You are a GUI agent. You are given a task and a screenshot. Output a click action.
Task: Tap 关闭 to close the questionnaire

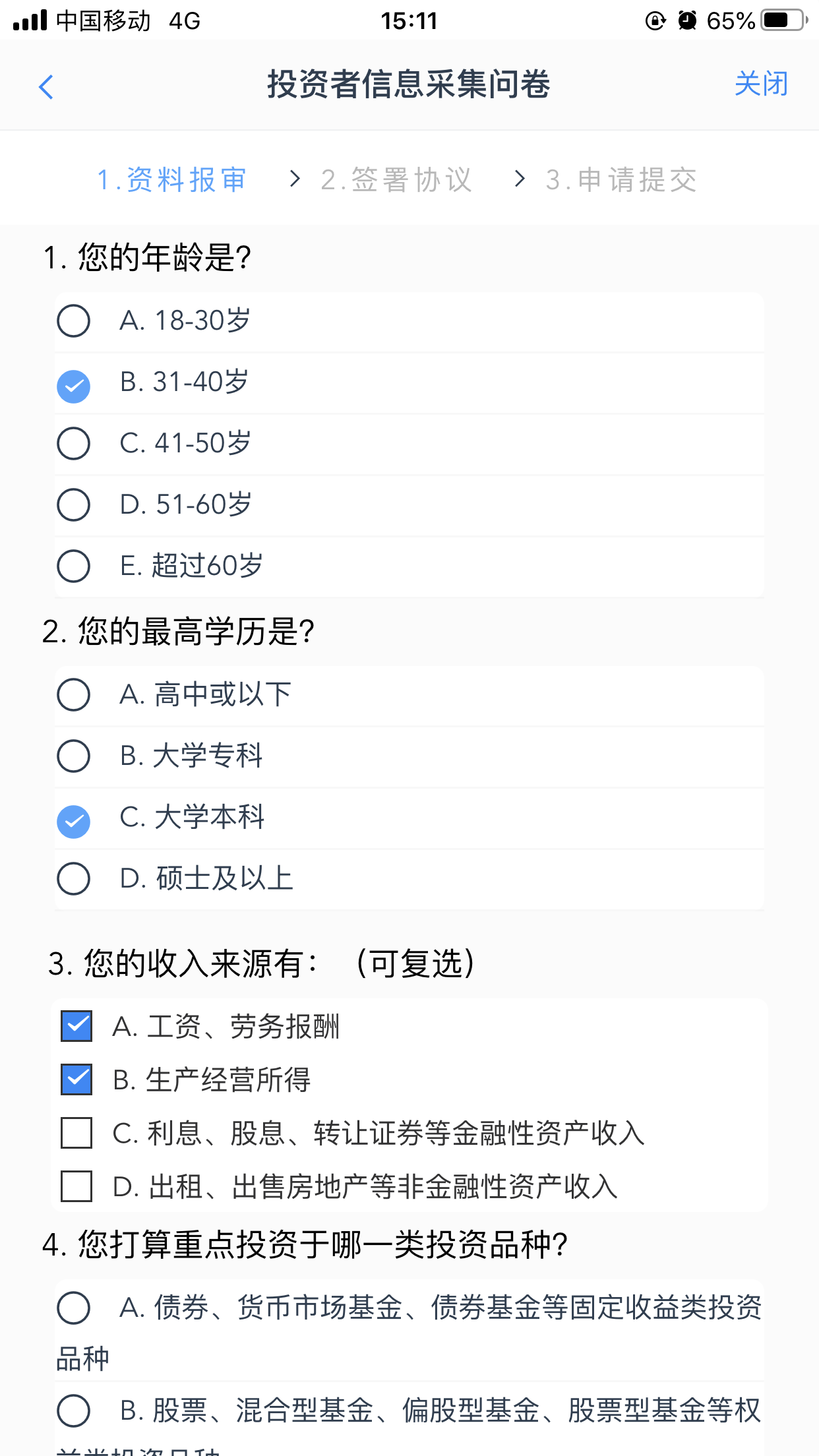762,84
